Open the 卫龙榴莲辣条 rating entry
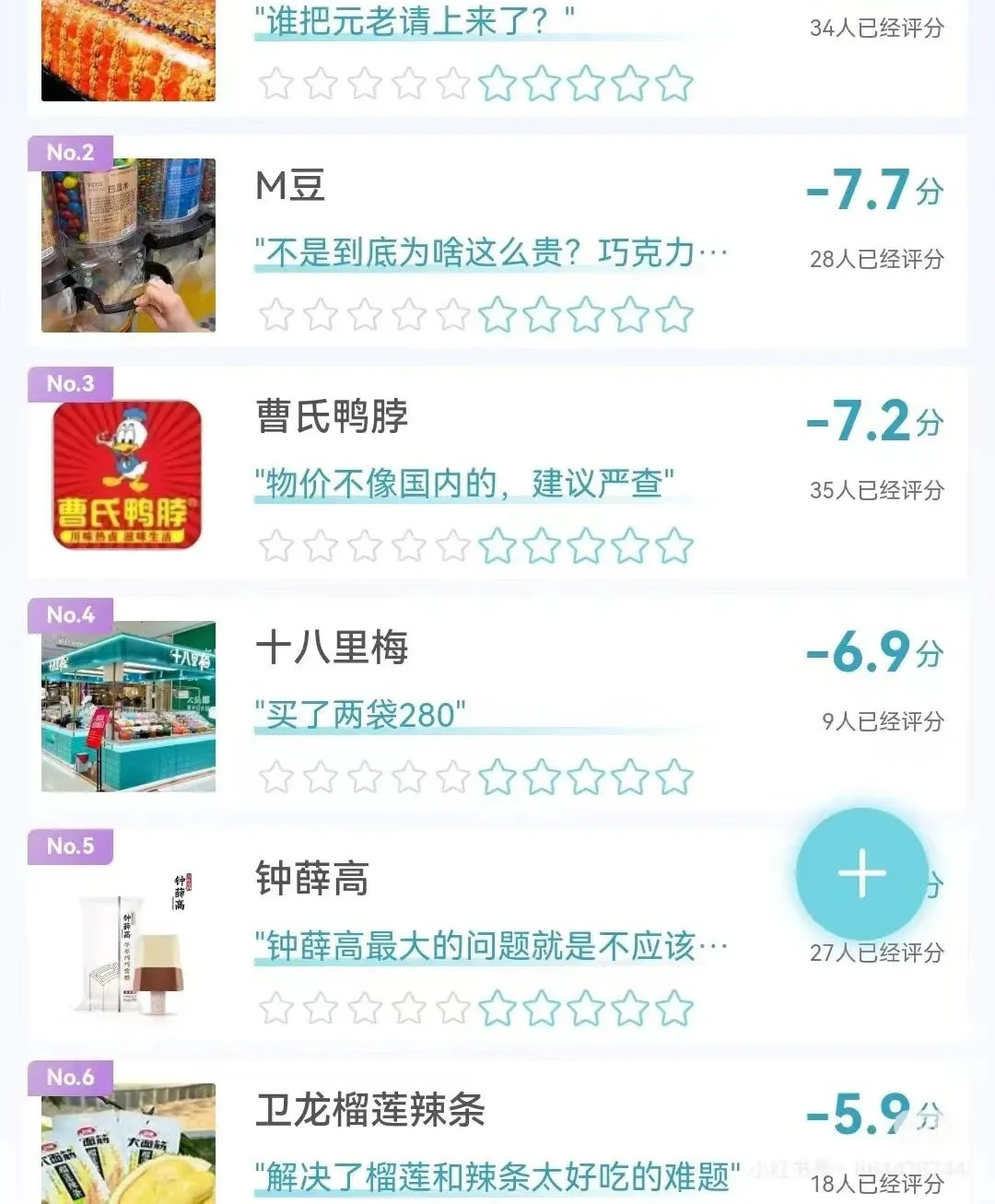The width and height of the screenshot is (995, 1204). [x=370, y=1110]
